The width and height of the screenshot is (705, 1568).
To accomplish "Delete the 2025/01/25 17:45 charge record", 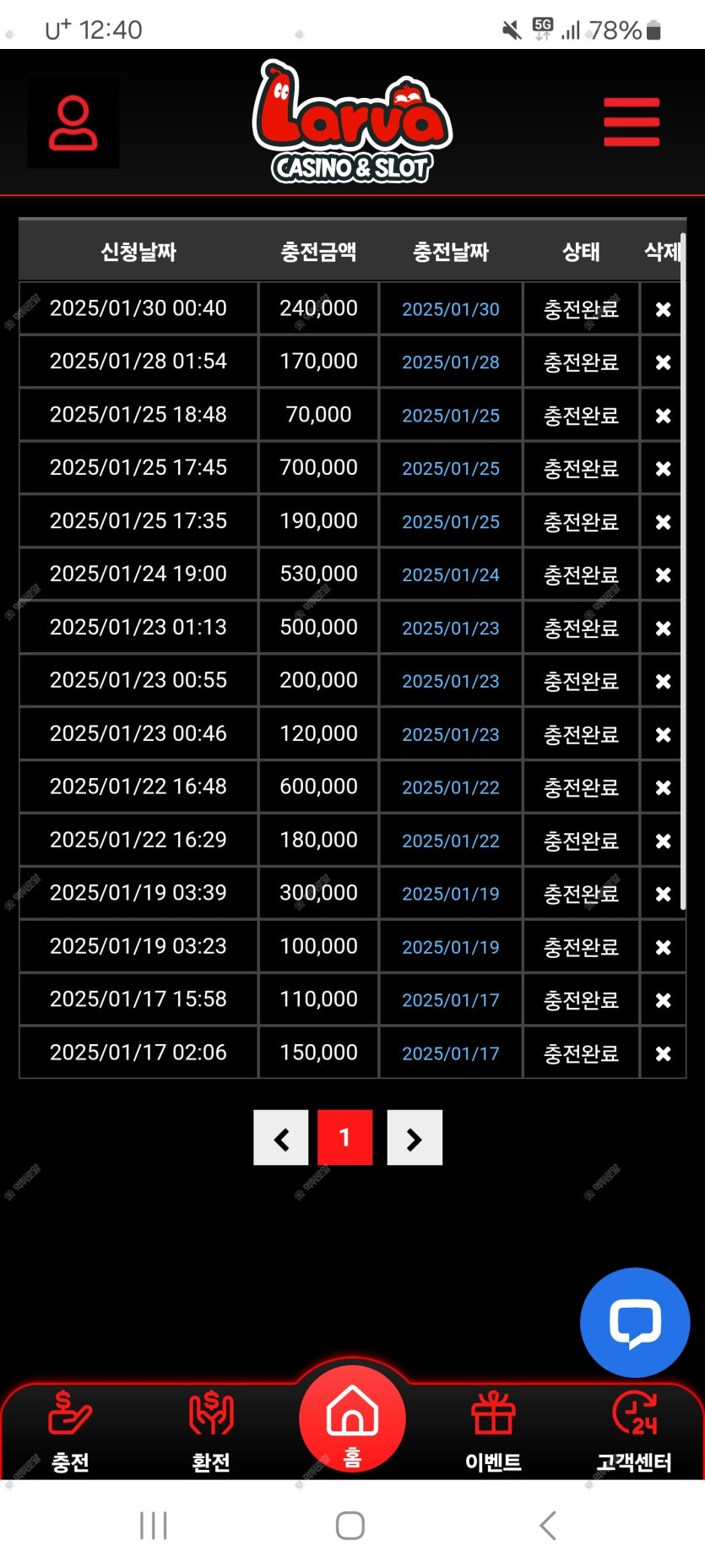I will pyautogui.click(x=663, y=468).
